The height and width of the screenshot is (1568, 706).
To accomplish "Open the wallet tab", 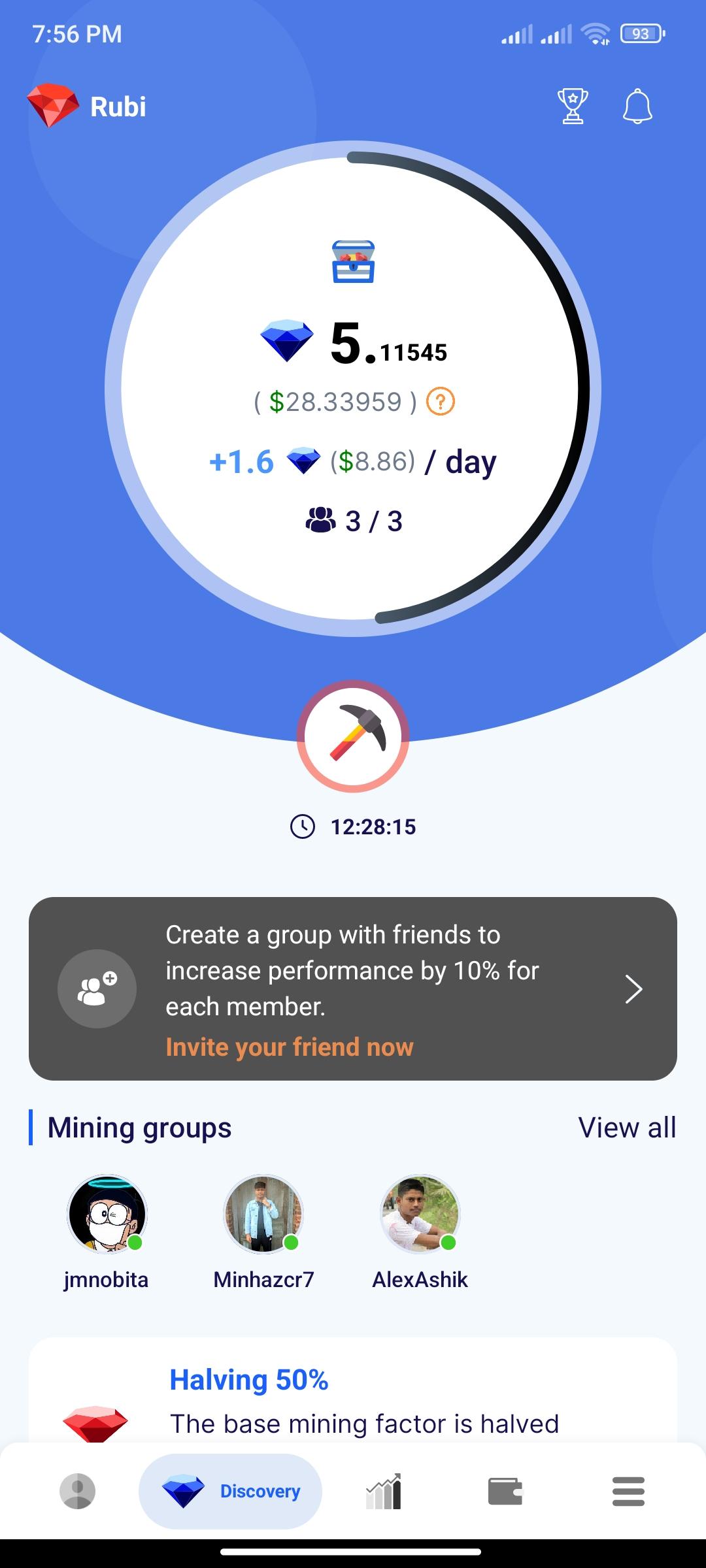I will (x=505, y=1492).
